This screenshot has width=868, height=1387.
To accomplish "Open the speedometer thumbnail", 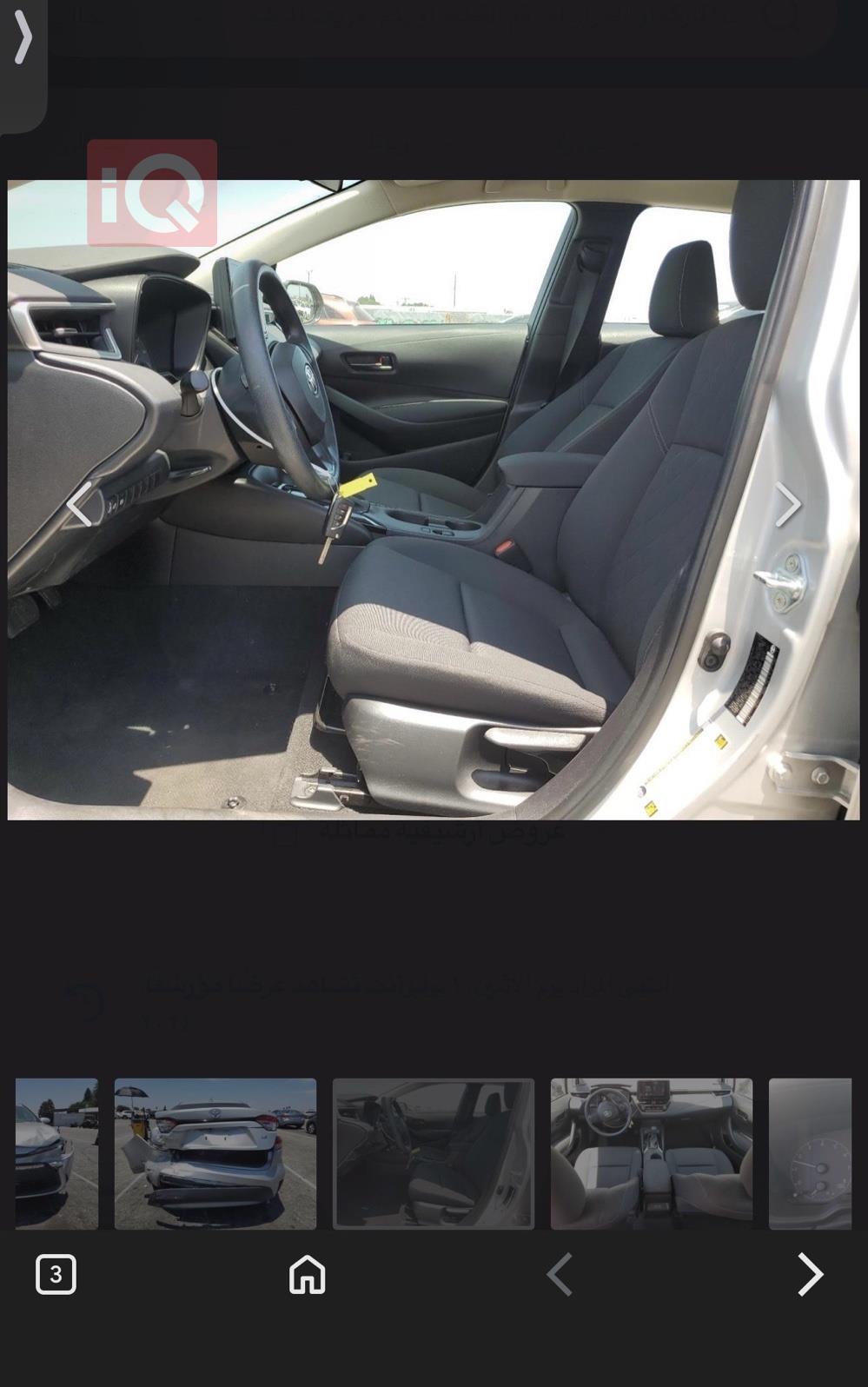I will pos(810,1153).
